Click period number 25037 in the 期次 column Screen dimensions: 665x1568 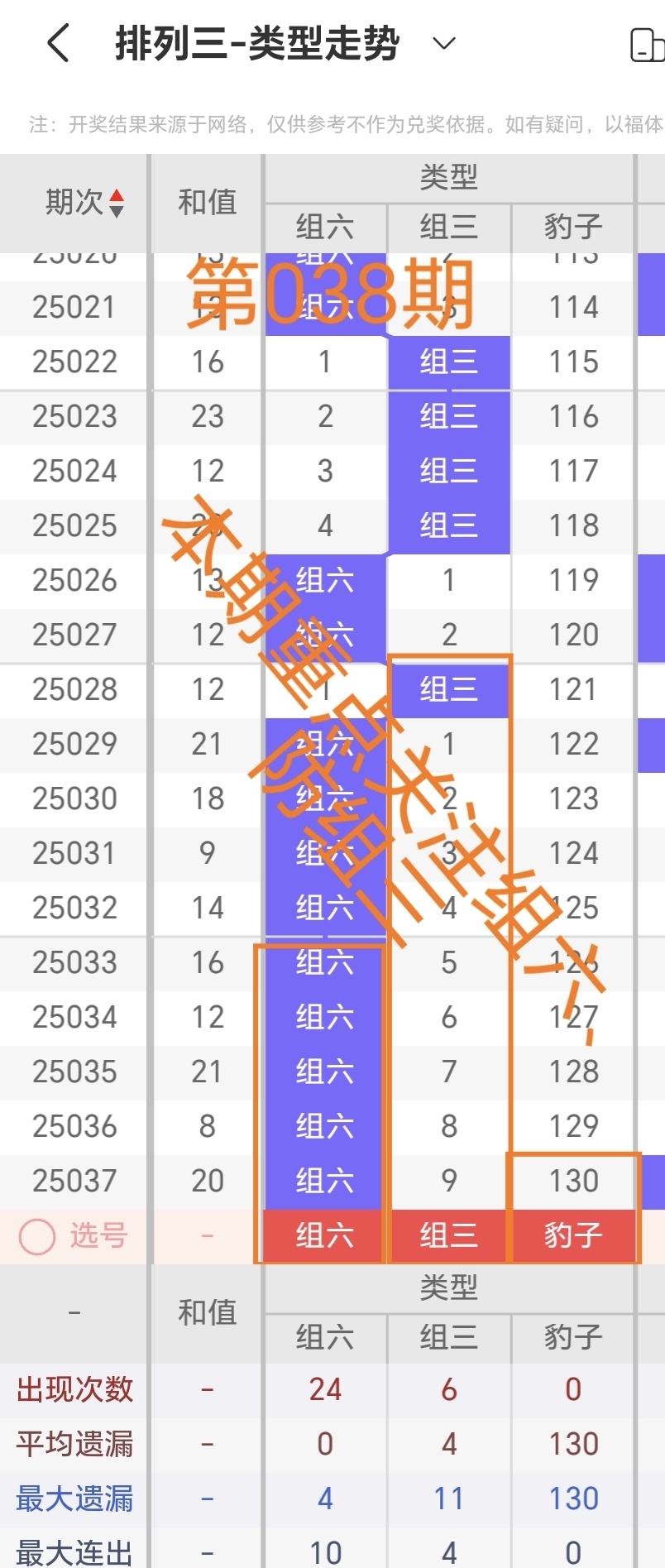pyautogui.click(x=74, y=1180)
